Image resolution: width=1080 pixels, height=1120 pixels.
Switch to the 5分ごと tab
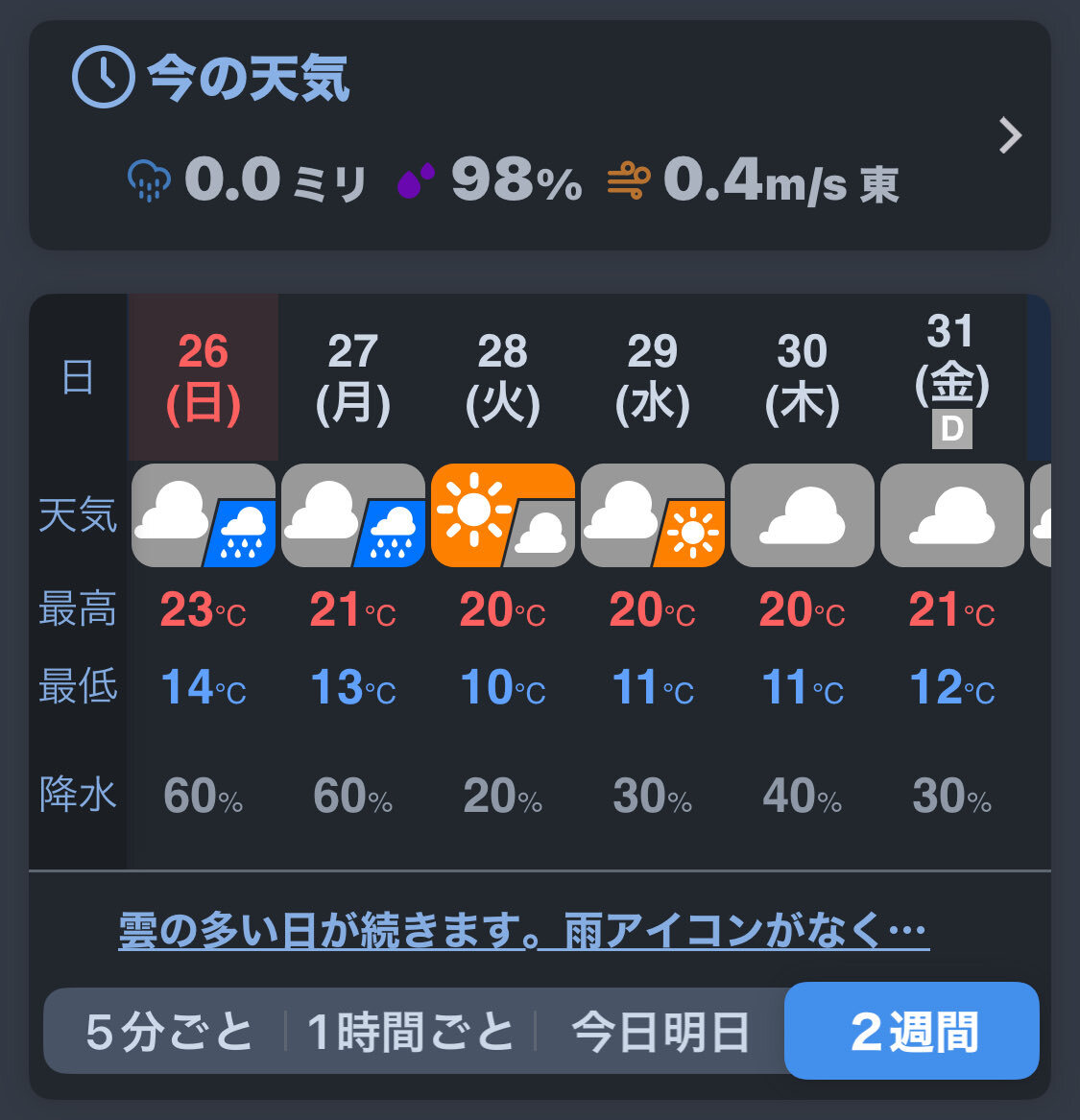[168, 1032]
